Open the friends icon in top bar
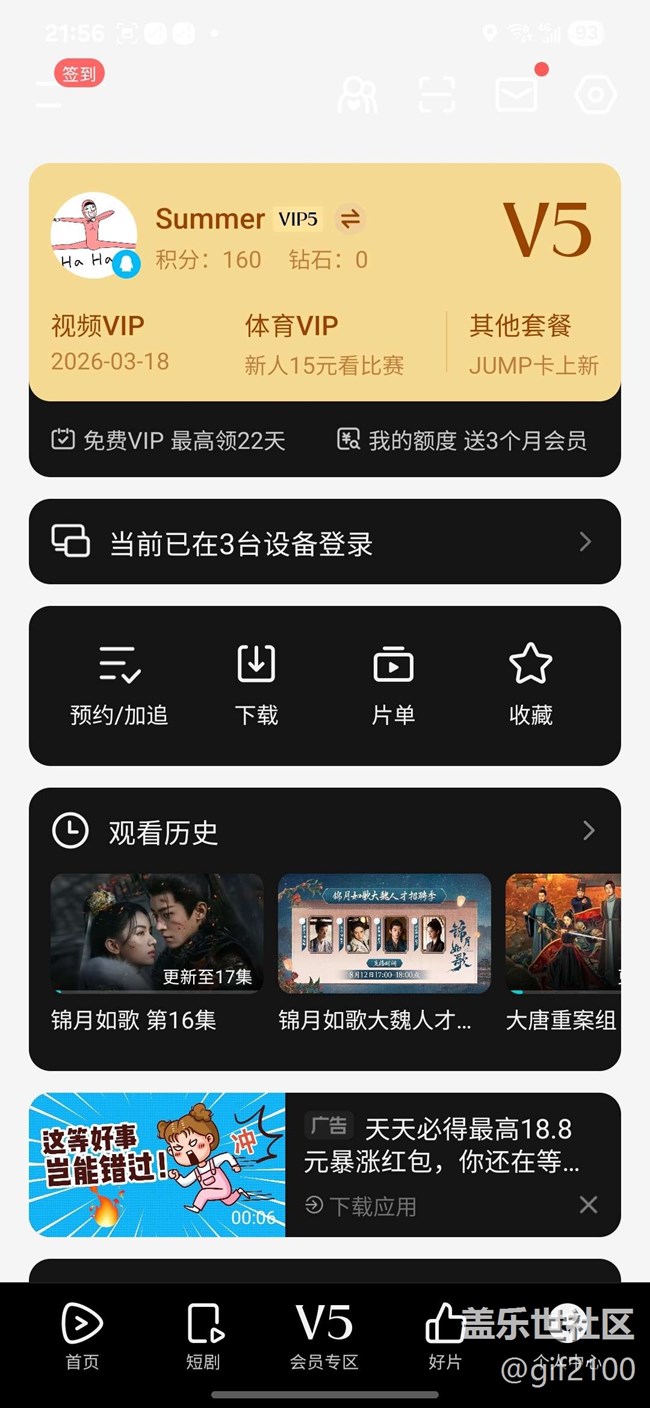The width and height of the screenshot is (650, 1408). point(357,95)
